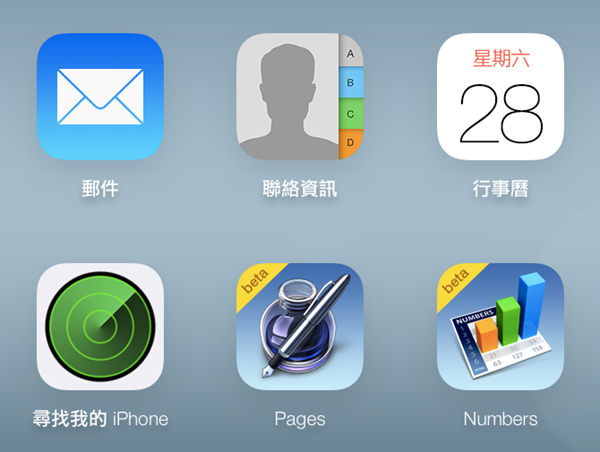Image resolution: width=600 pixels, height=452 pixels.
Task: Launch the 行事曆 Calendar app
Action: 500,97
